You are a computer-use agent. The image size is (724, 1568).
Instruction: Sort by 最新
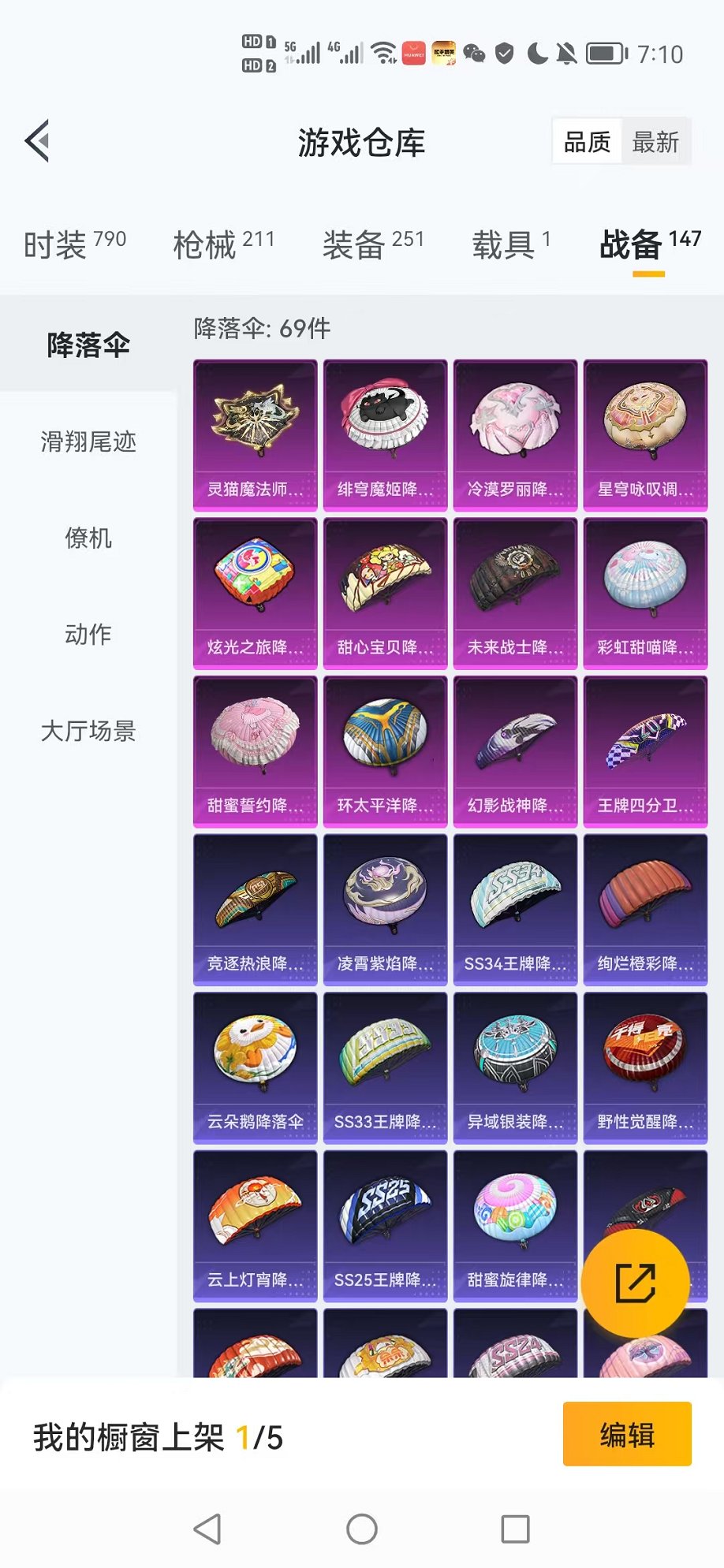pyautogui.click(x=655, y=142)
